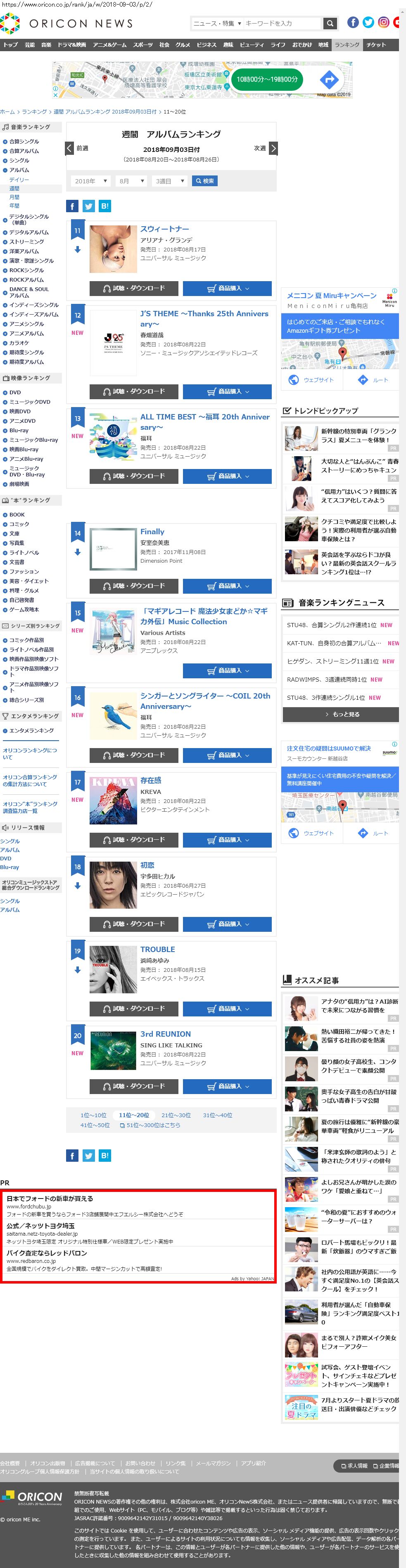Open the 8月 month dropdown
406x1568 pixels.
pyautogui.click(x=131, y=181)
